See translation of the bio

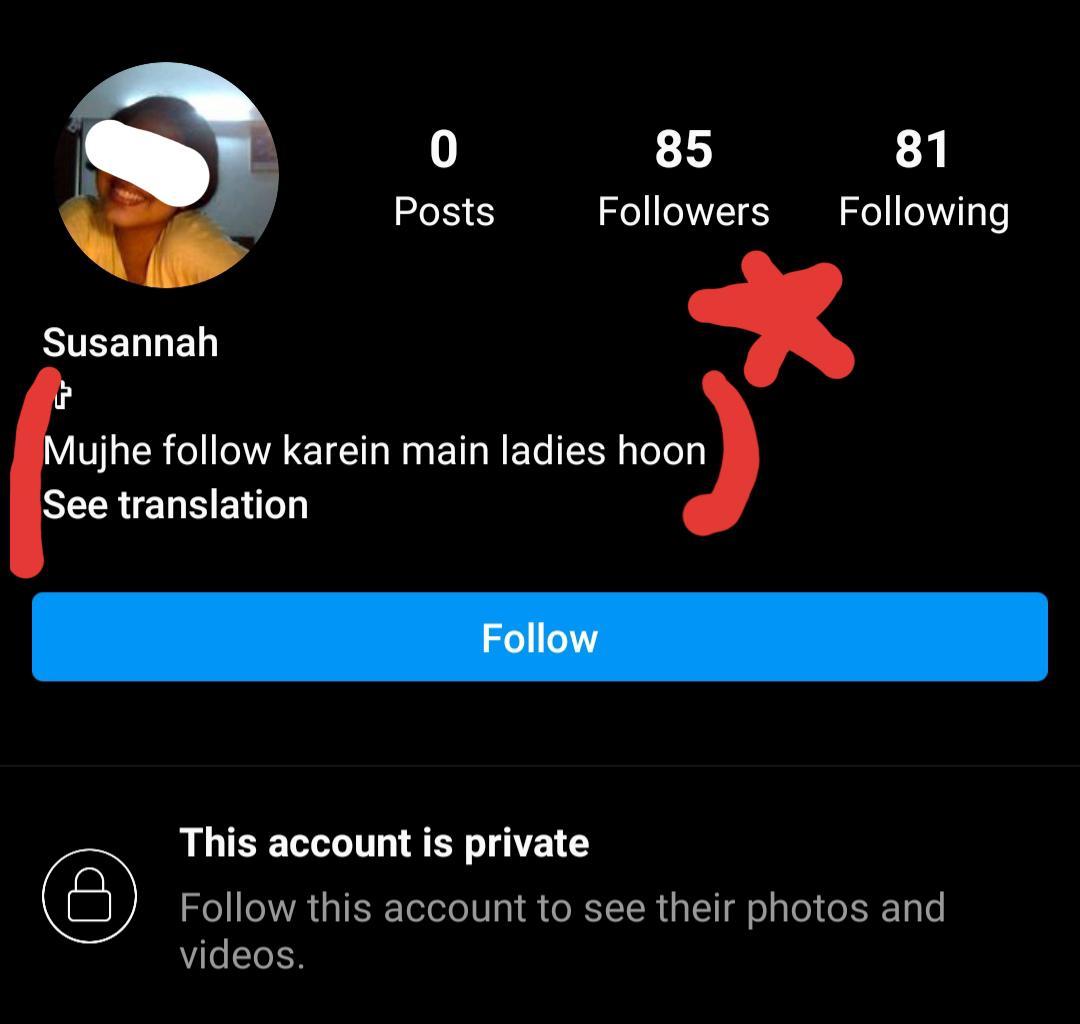pyautogui.click(x=176, y=505)
